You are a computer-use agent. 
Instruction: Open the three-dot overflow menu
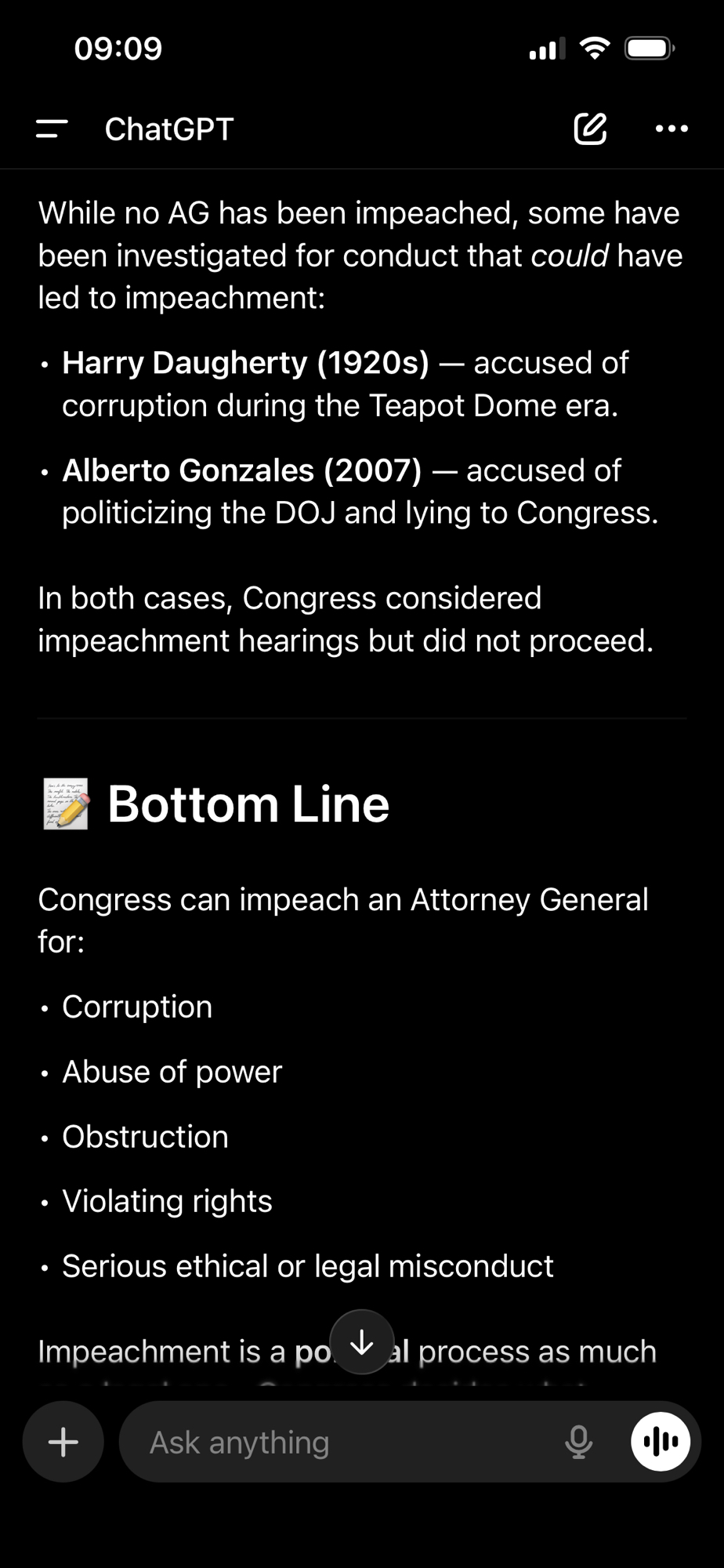(672, 129)
